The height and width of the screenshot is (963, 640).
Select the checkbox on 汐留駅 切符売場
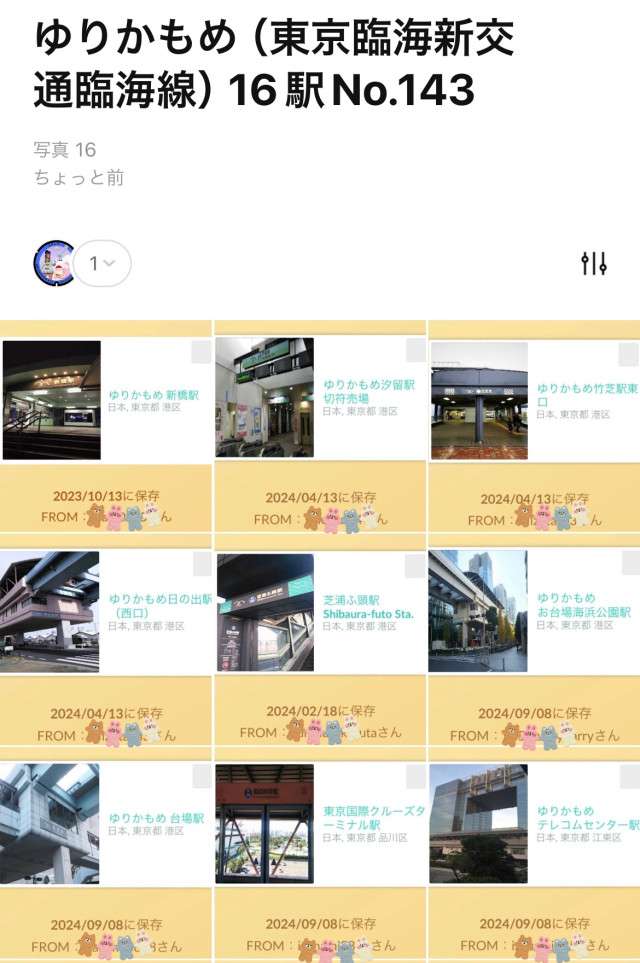(415, 350)
